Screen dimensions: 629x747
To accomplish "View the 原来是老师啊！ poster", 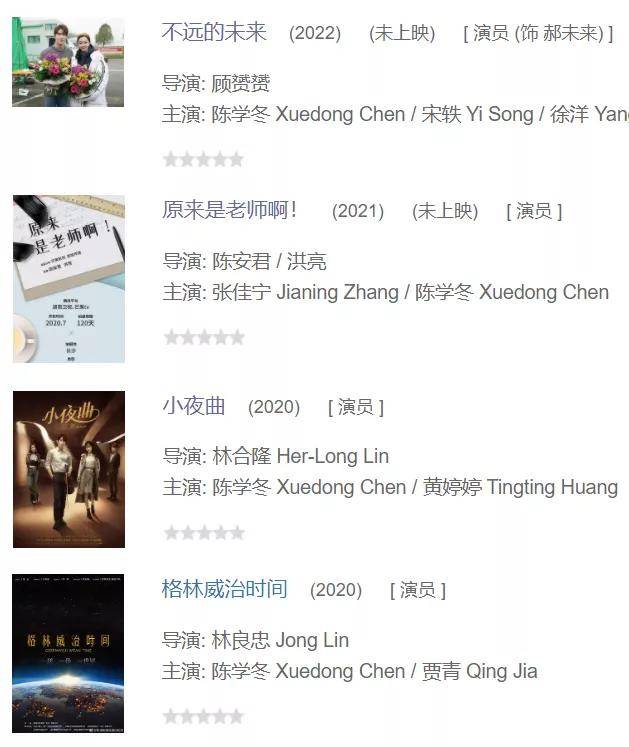I will point(68,279).
